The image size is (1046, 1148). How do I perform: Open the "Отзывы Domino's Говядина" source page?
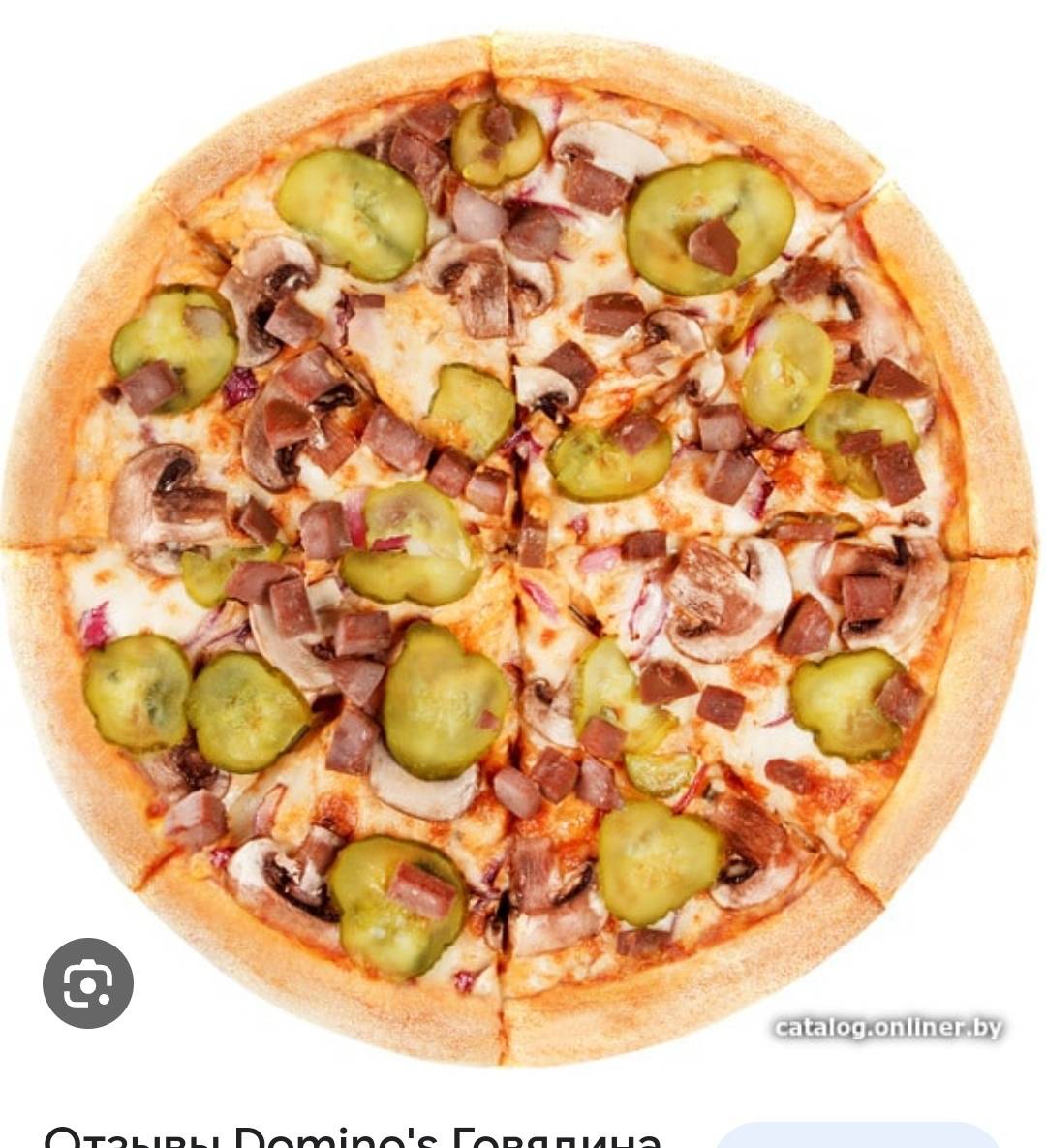point(354,1135)
